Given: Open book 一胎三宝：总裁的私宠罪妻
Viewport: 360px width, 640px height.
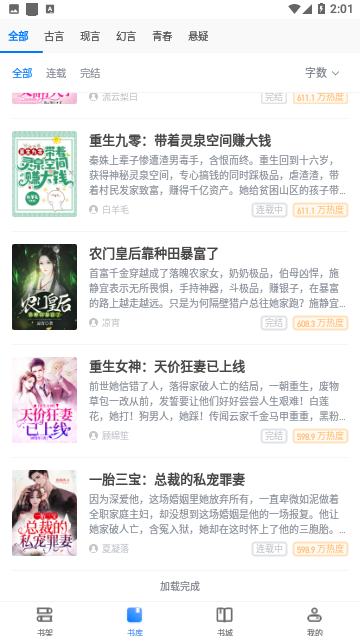Looking at the screenshot, I should coord(180,513).
